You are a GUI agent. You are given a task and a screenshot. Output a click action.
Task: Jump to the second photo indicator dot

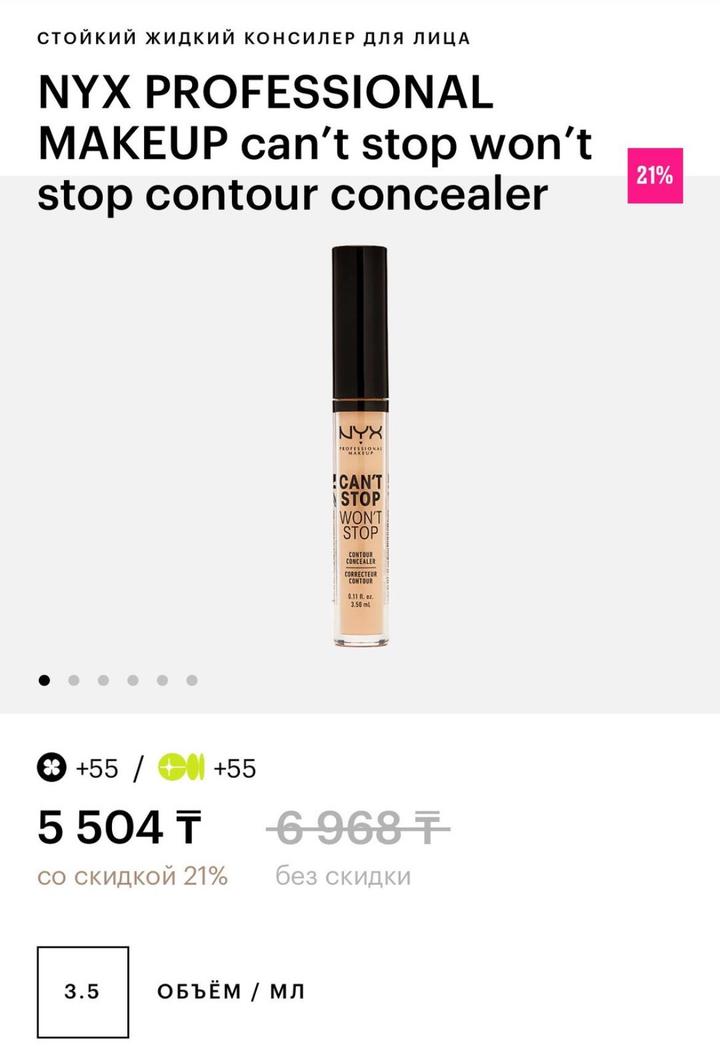pos(73,680)
